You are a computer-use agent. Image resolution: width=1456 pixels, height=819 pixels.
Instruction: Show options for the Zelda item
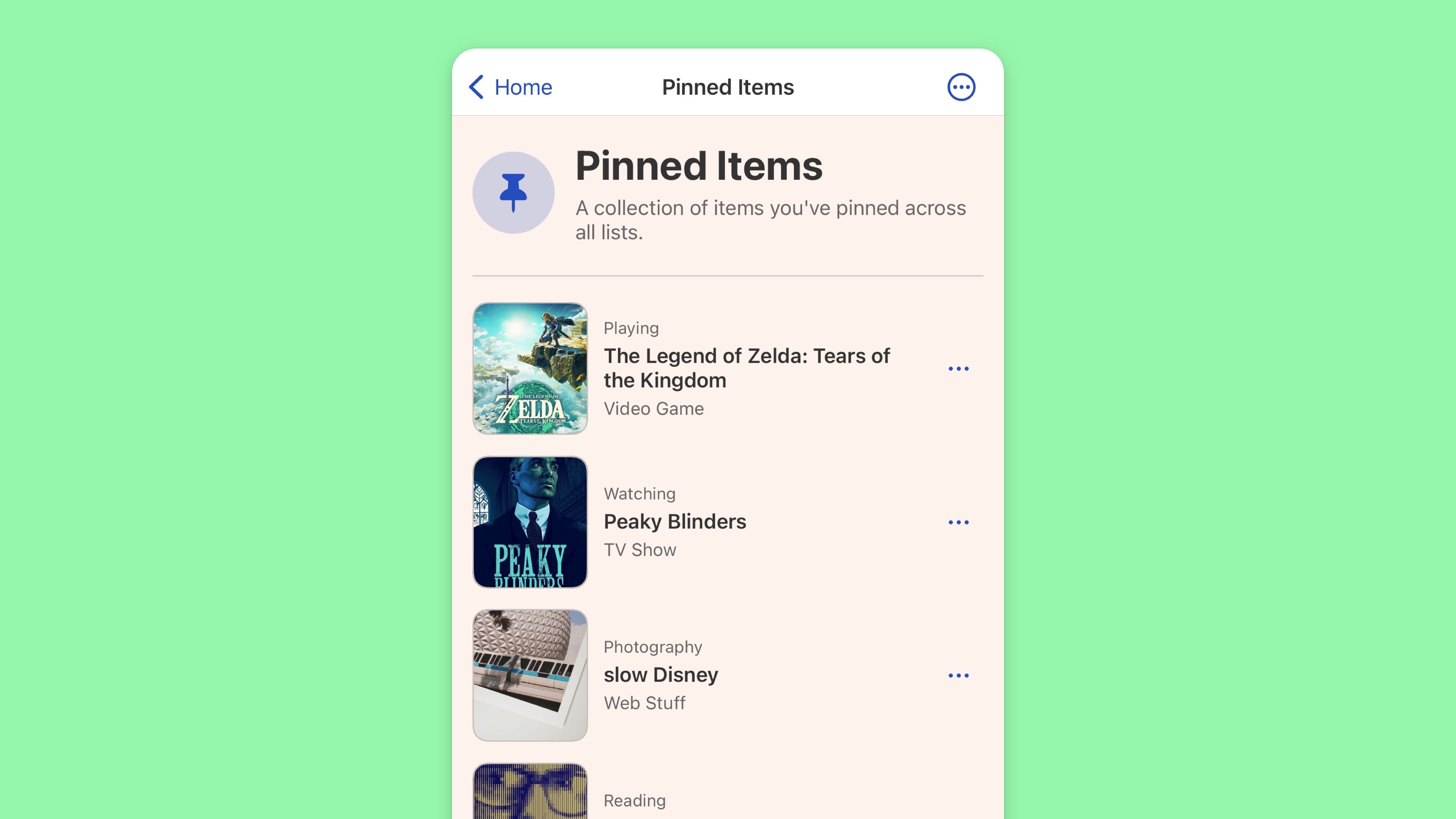(958, 369)
